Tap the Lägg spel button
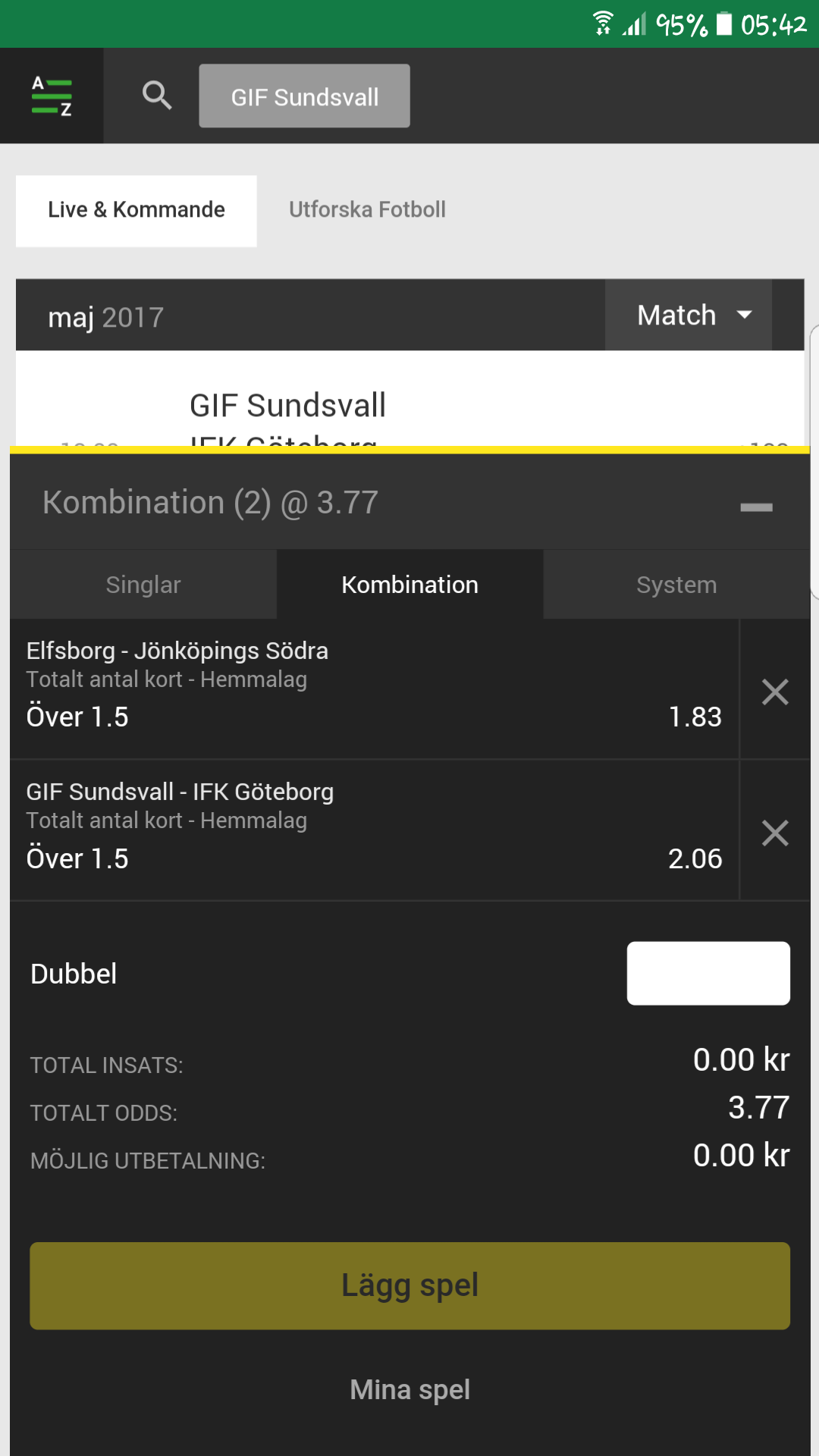Screen dimensions: 819x1456 tap(410, 1286)
